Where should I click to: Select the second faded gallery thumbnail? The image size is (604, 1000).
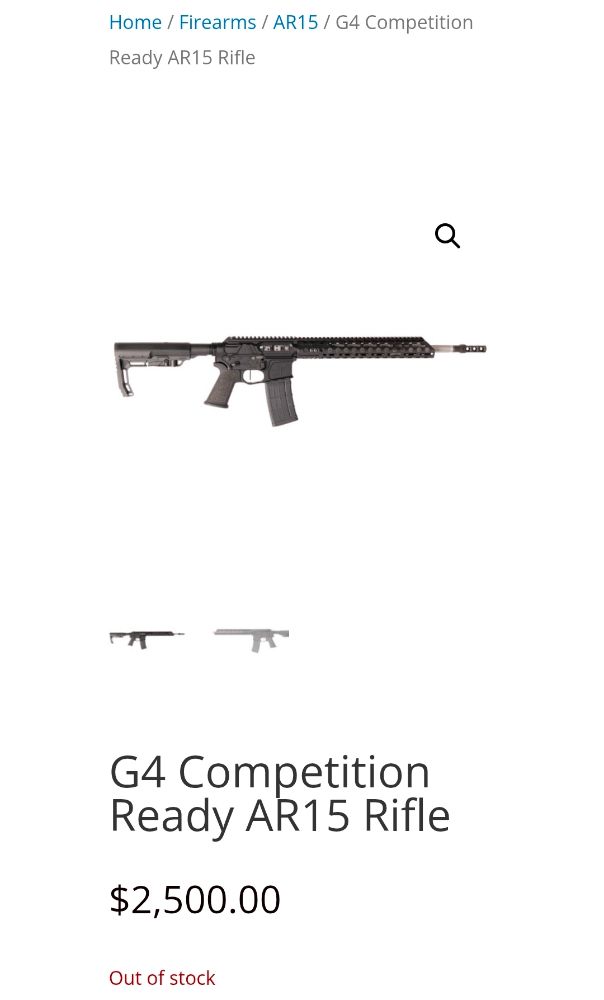point(251,640)
